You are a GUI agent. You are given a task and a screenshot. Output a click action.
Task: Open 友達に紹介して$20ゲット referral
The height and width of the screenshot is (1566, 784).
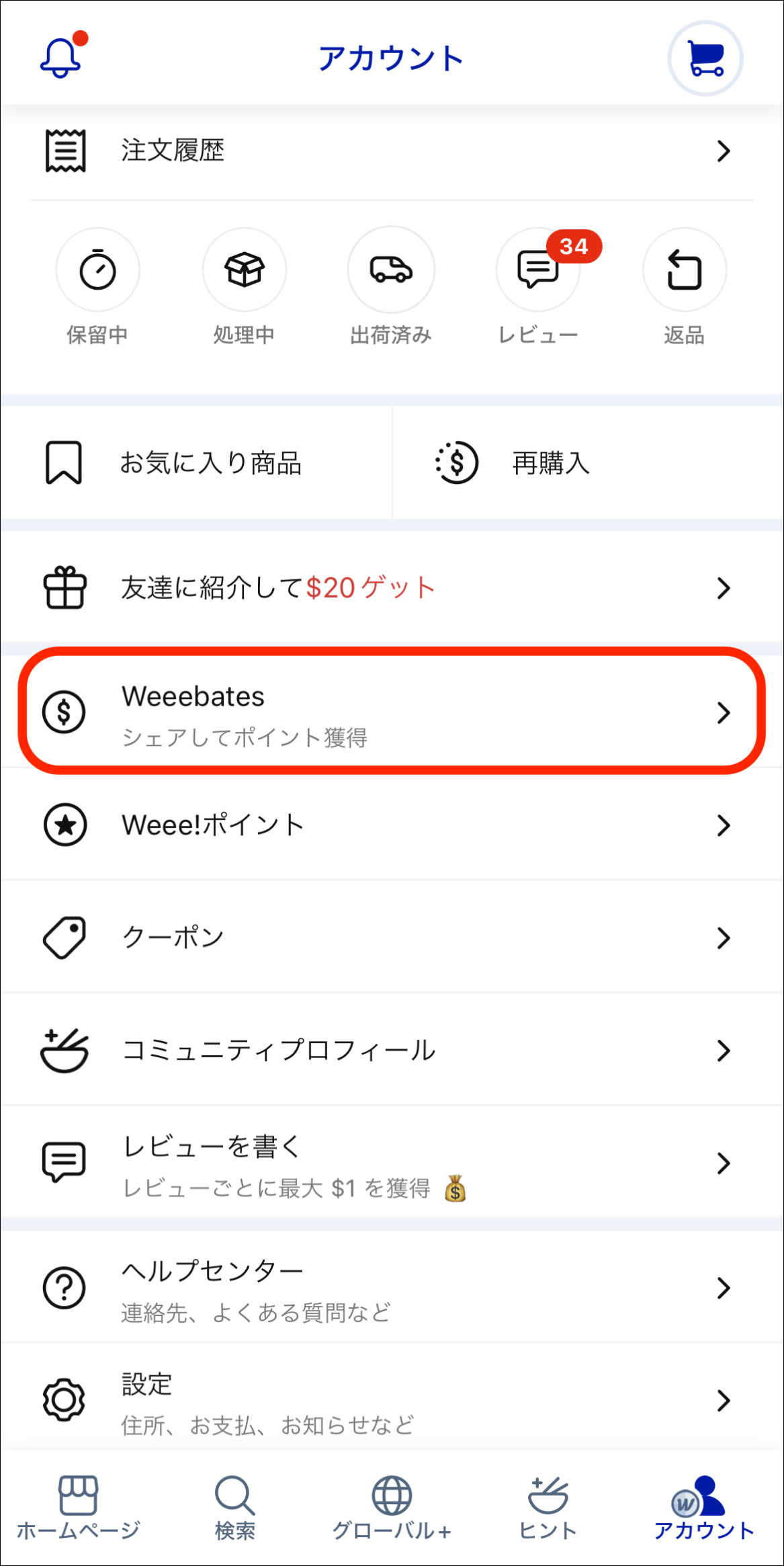[x=391, y=587]
